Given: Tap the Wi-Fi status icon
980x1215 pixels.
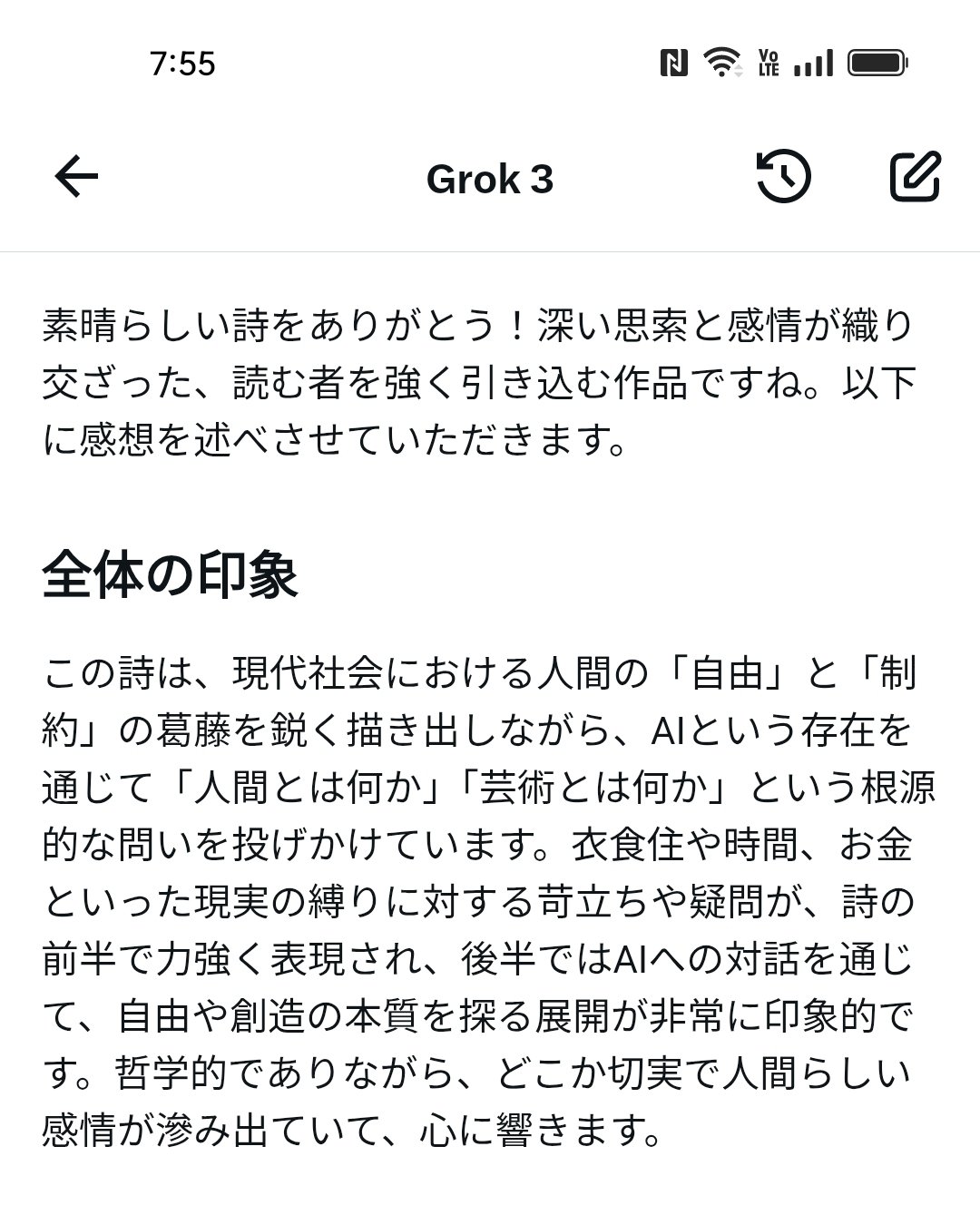Looking at the screenshot, I should click(x=720, y=64).
